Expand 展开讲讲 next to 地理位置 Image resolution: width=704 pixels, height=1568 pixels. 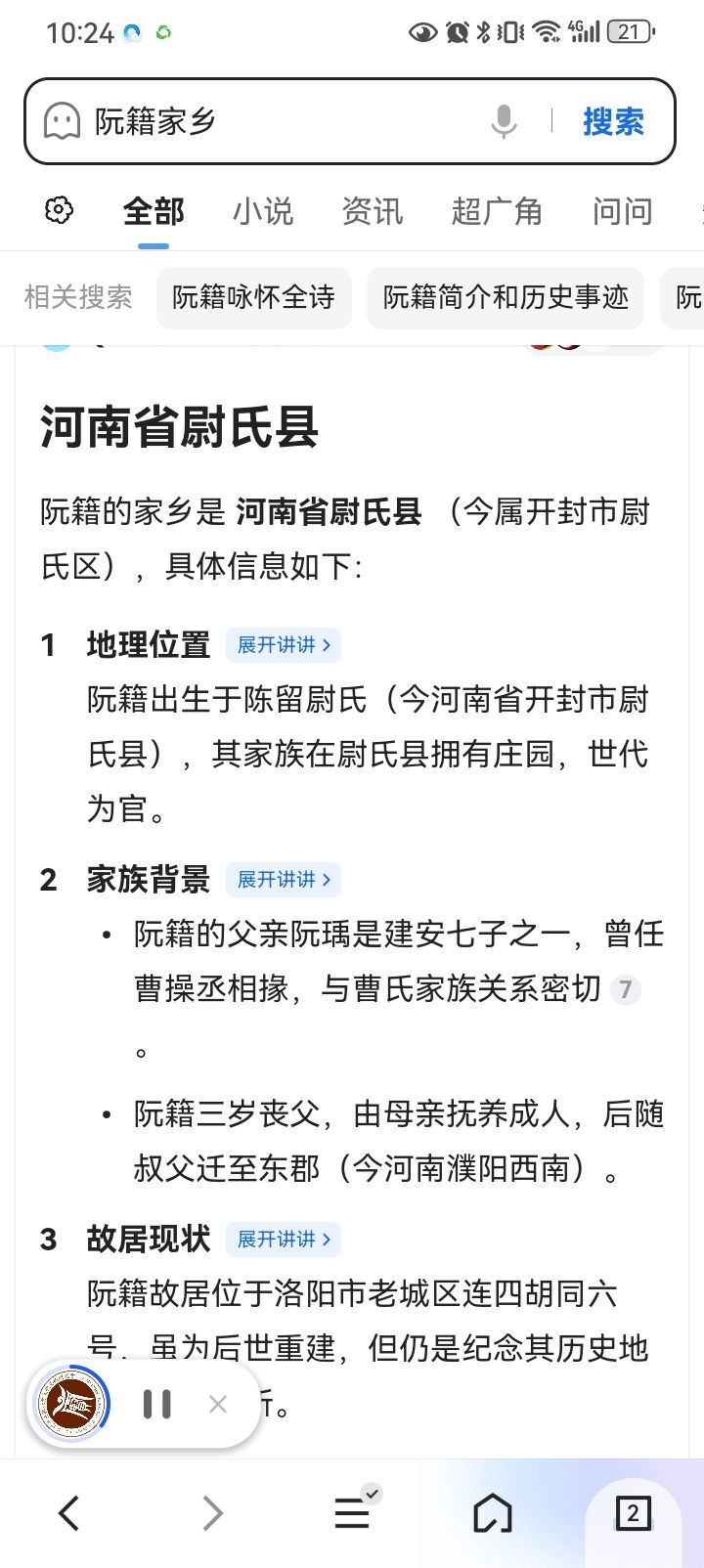[284, 645]
